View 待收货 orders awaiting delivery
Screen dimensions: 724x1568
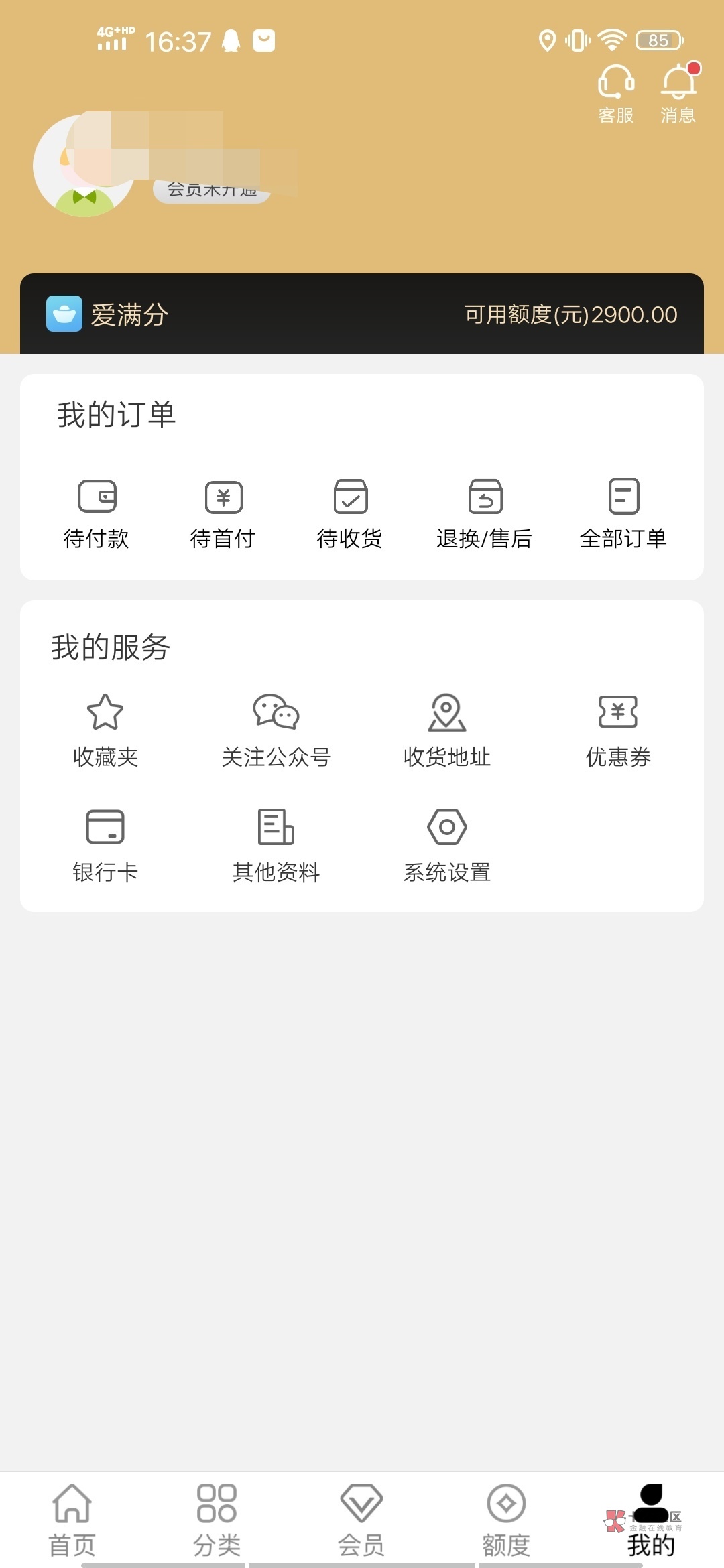point(350,513)
